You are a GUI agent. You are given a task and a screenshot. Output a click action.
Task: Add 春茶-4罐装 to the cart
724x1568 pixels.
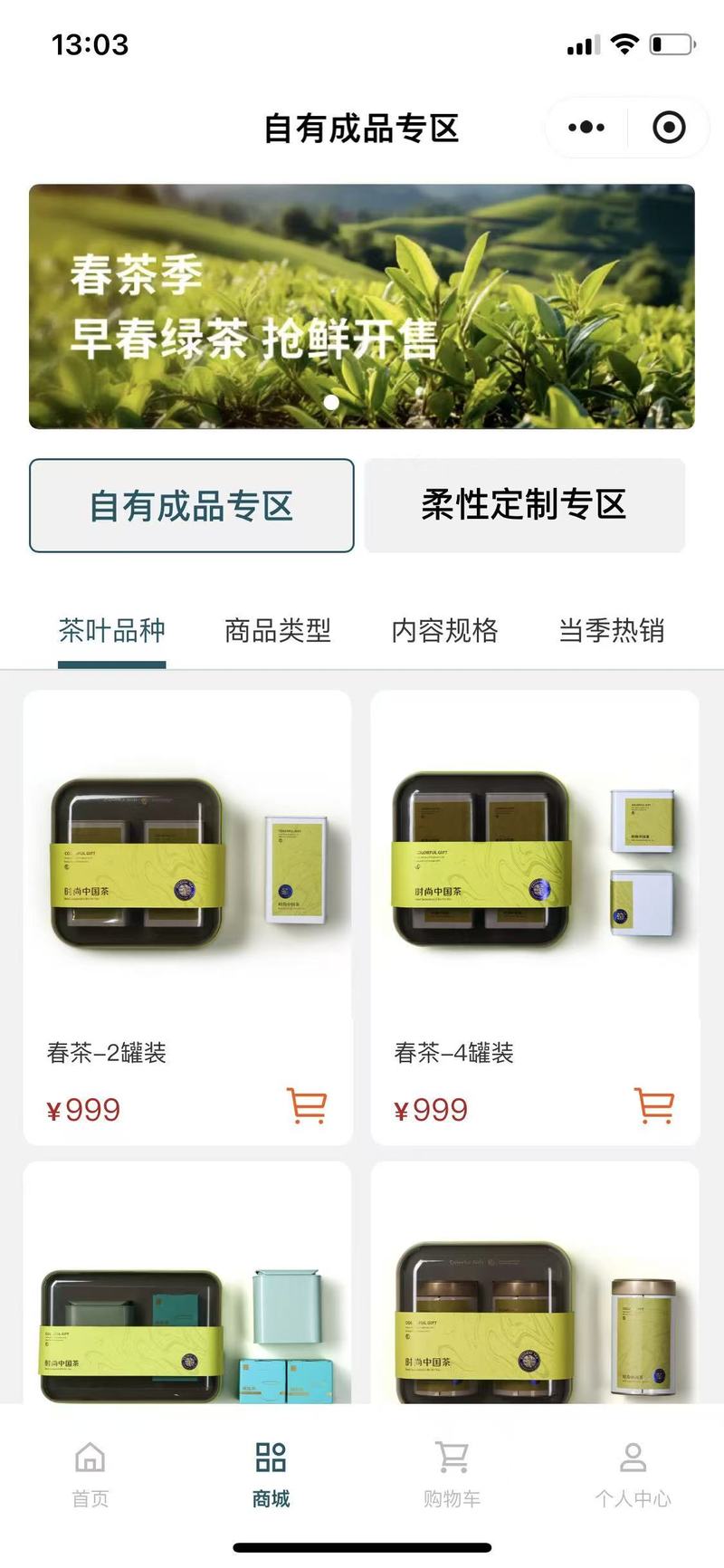(654, 1106)
